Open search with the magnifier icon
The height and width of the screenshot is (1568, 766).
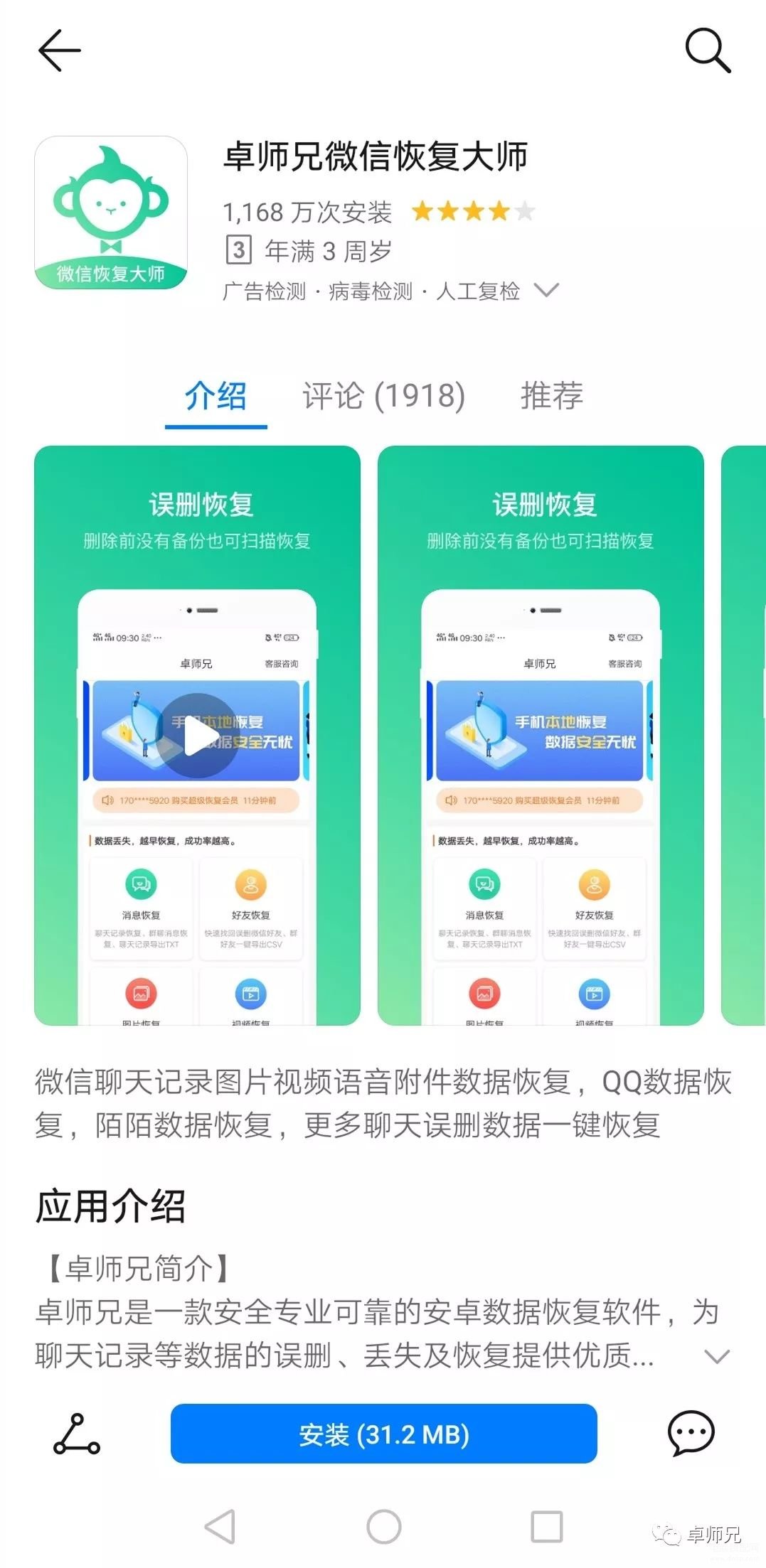click(x=708, y=50)
